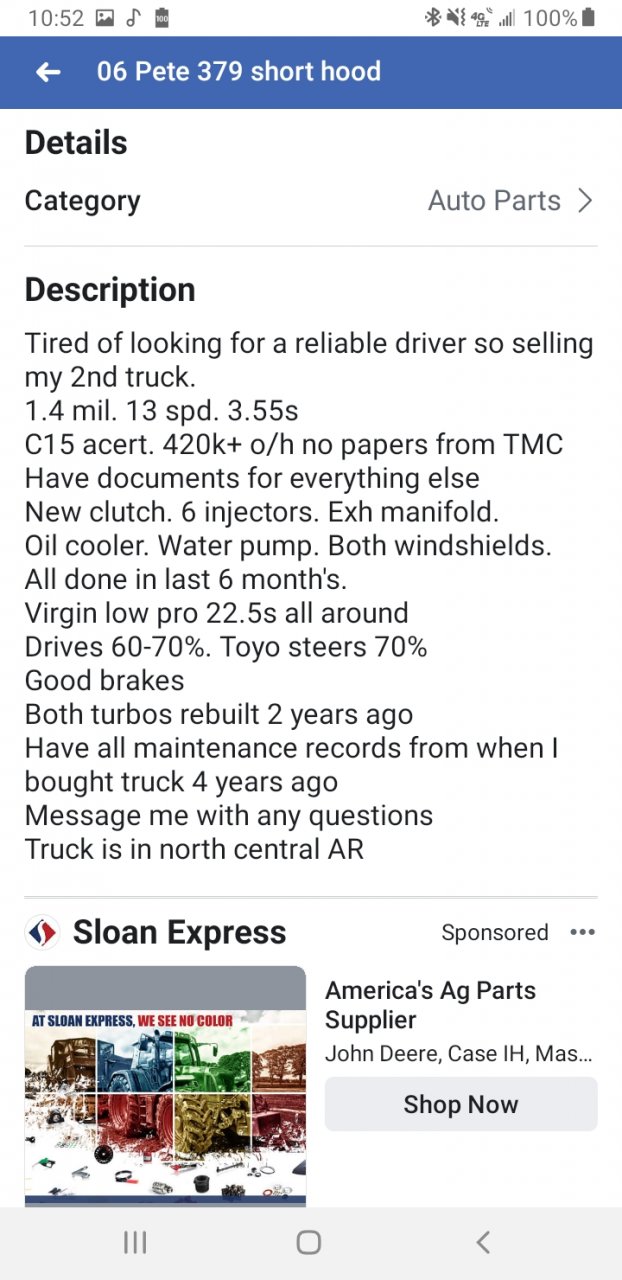Go to the phone home screen
Image resolution: width=622 pixels, height=1280 pixels.
click(309, 1242)
